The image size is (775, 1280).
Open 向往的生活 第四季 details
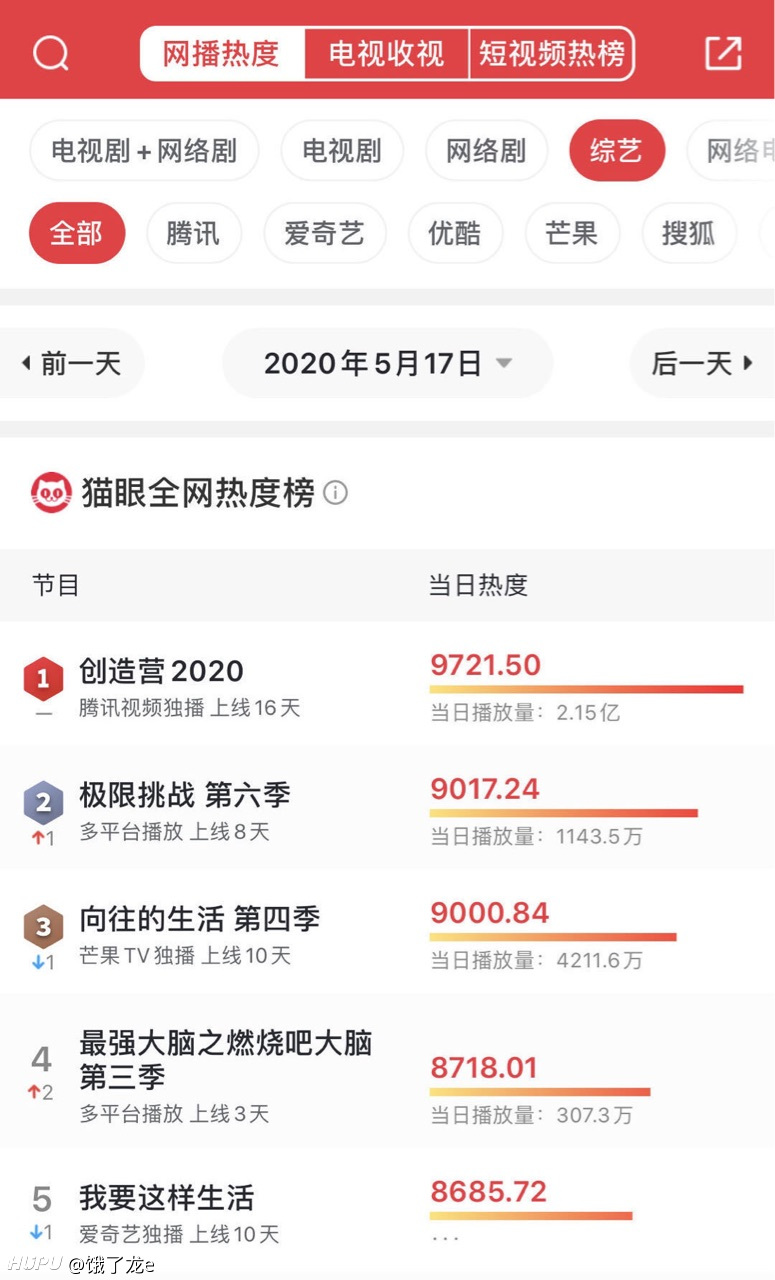point(387,932)
